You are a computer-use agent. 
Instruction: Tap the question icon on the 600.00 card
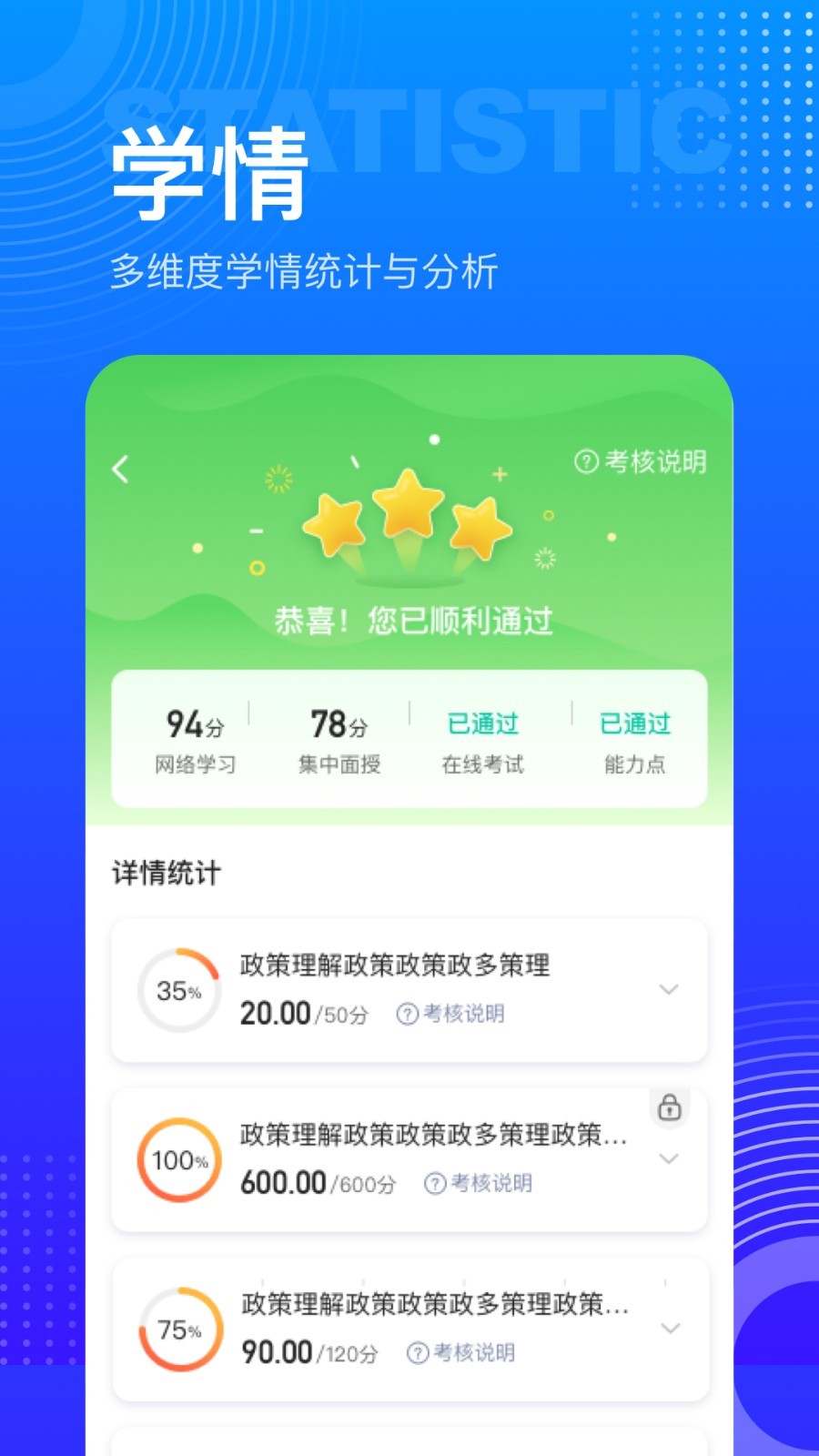coord(436,1184)
